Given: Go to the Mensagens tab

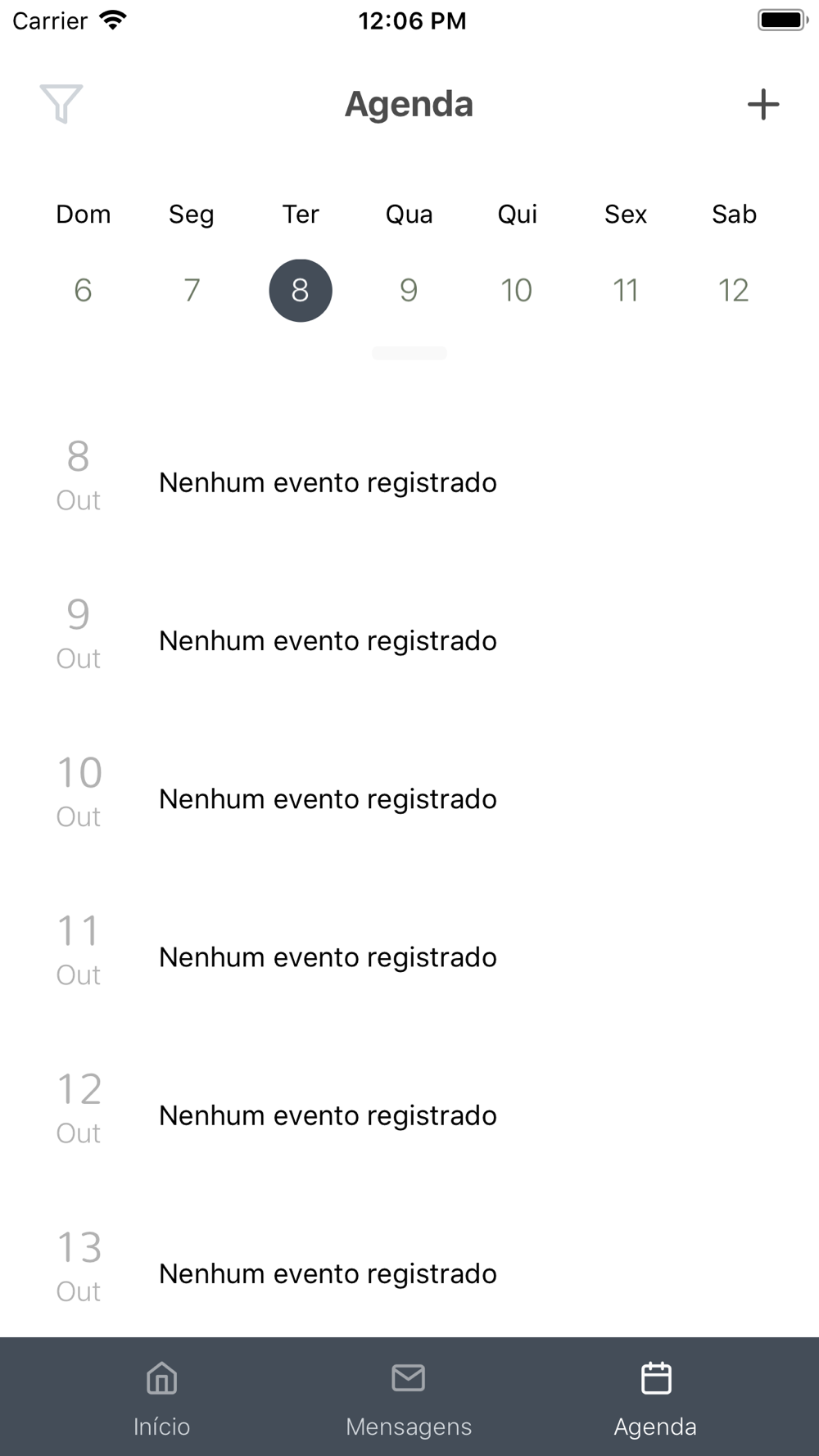Looking at the screenshot, I should click(x=409, y=1398).
